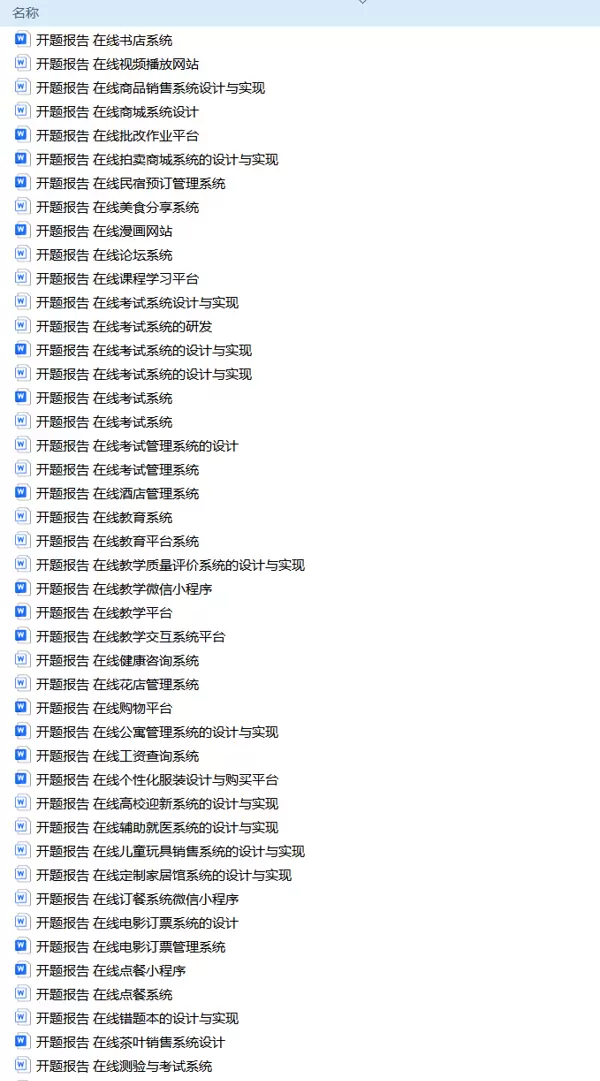Viewport: 600px width, 1081px height.
Task: Open 开题报告 在线漫画网站 document
Action: [104, 231]
